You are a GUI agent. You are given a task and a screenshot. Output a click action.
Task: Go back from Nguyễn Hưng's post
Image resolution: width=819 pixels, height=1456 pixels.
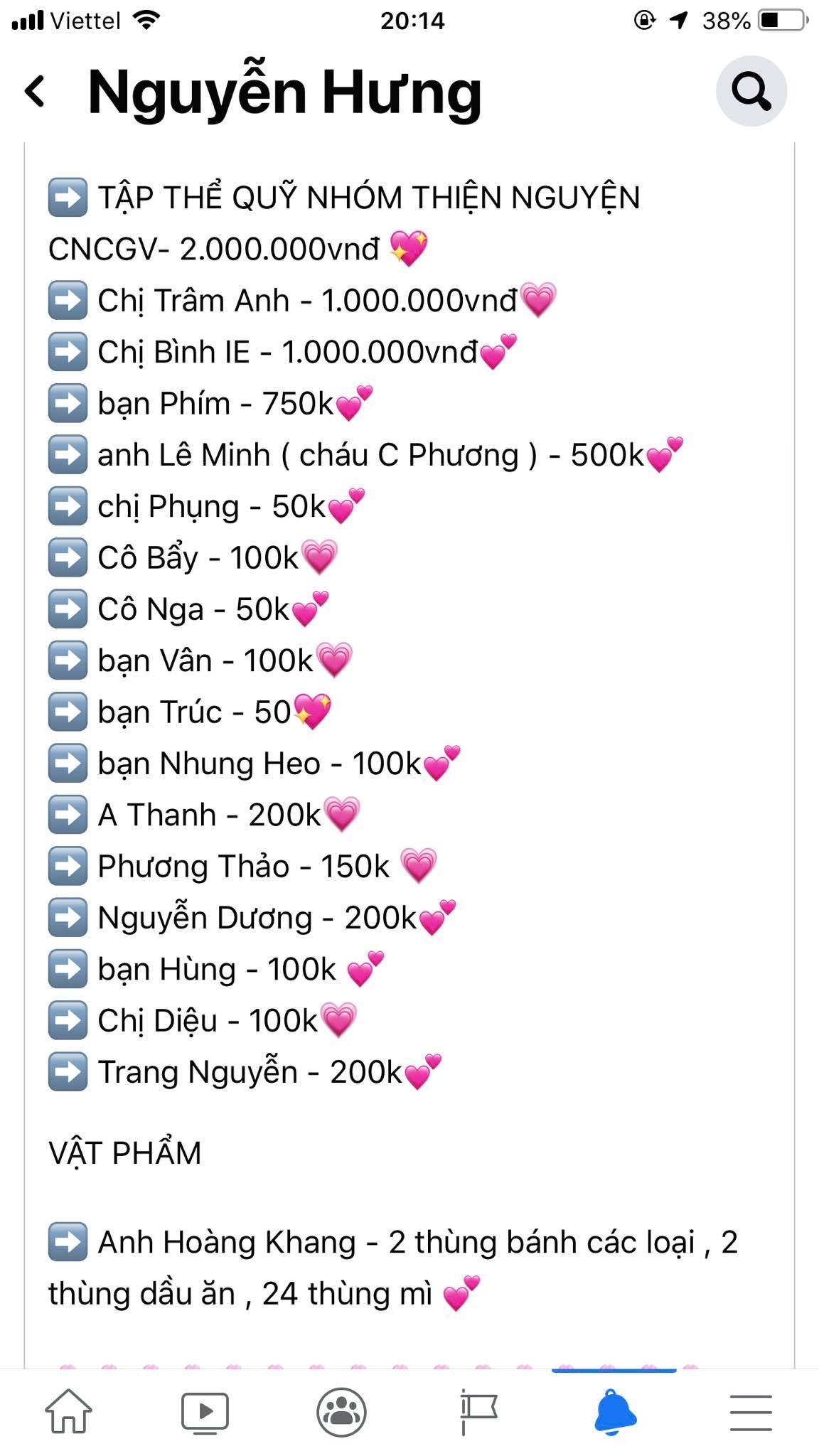point(35,92)
